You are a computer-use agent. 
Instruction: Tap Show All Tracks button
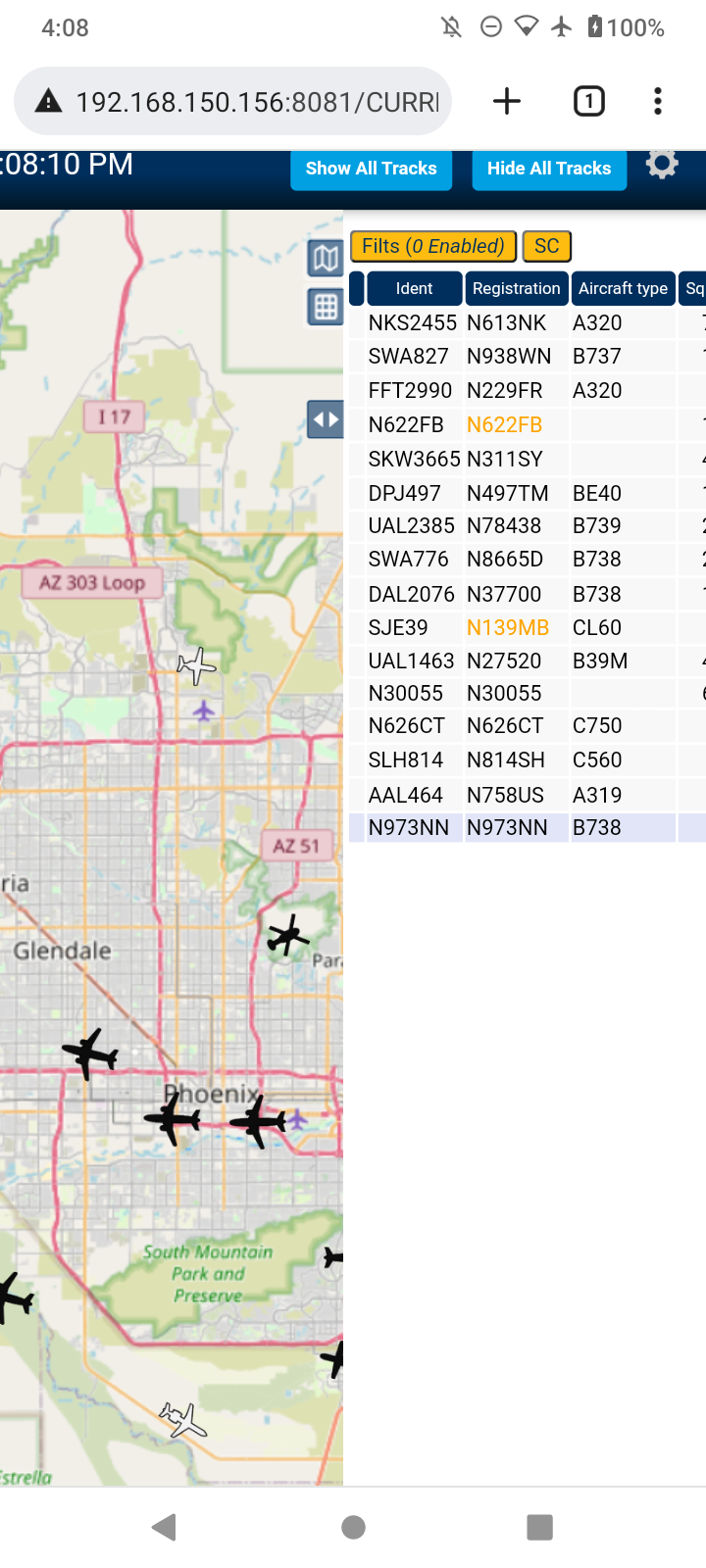coord(371,169)
